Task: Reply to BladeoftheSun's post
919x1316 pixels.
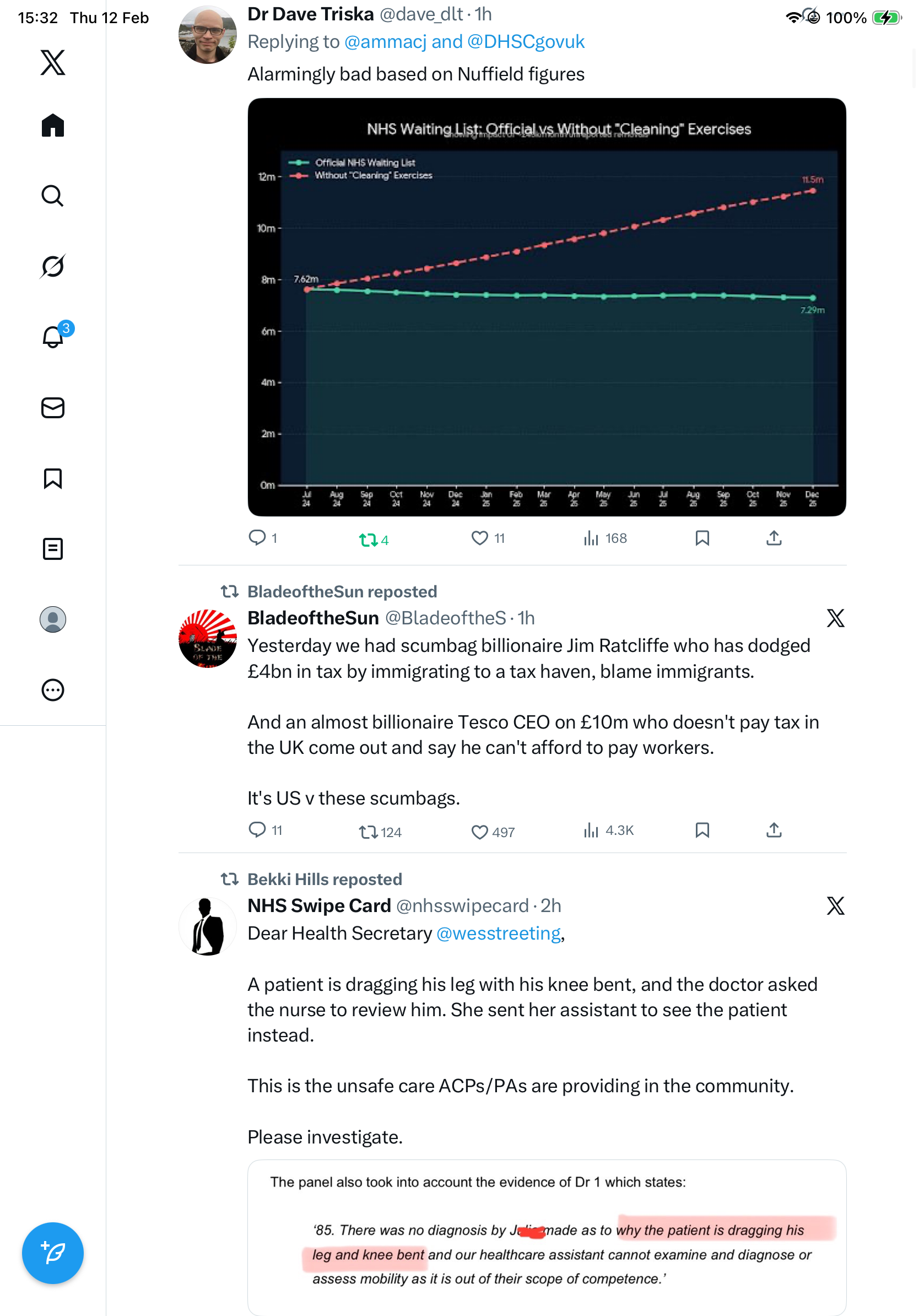Action: 257,829
